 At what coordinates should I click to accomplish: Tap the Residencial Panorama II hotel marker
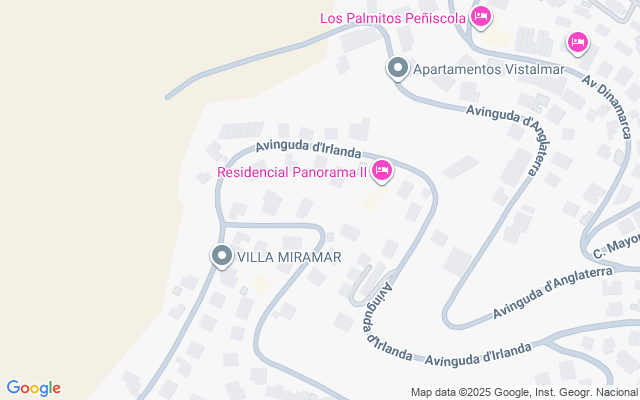point(381,171)
